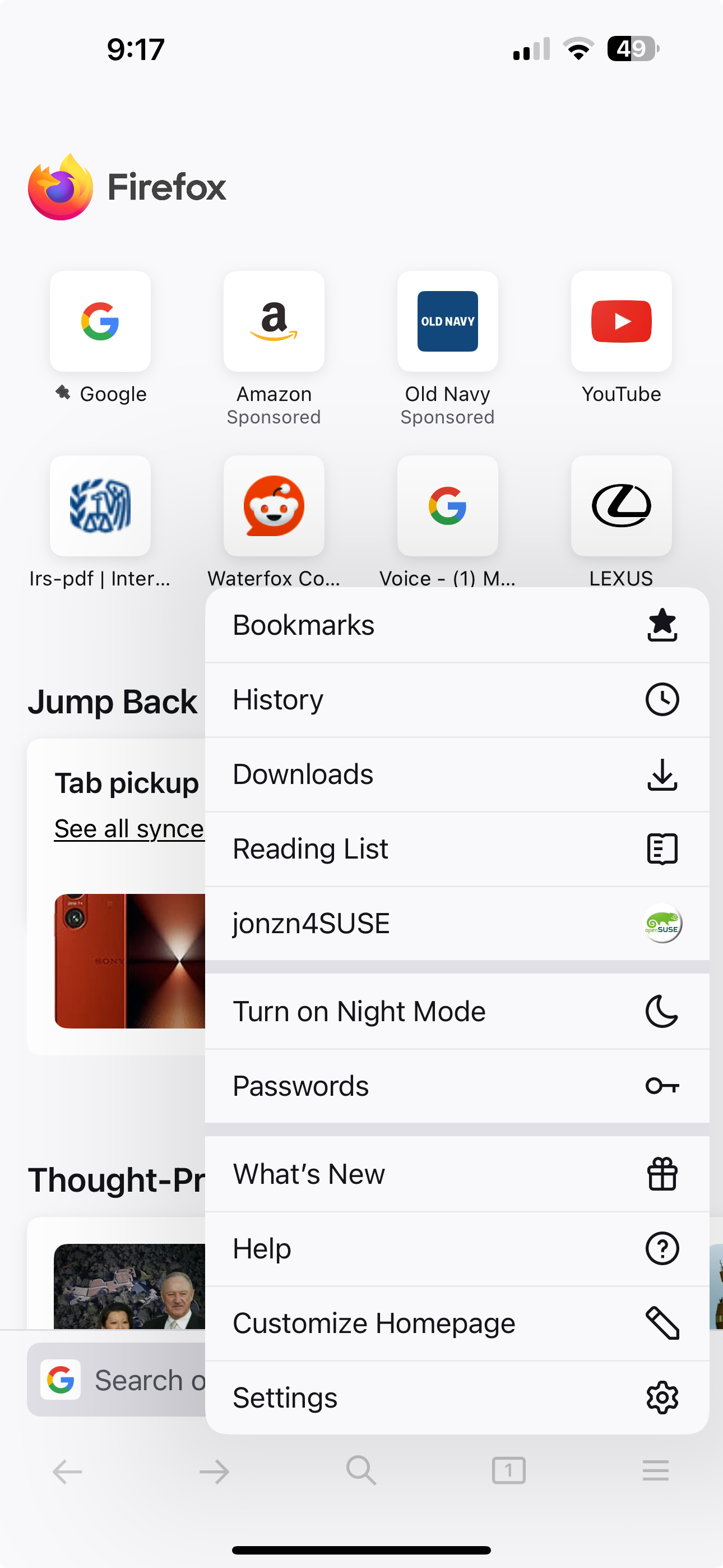The image size is (723, 1568).
Task: Turn on Night Mode
Action: 457,1012
